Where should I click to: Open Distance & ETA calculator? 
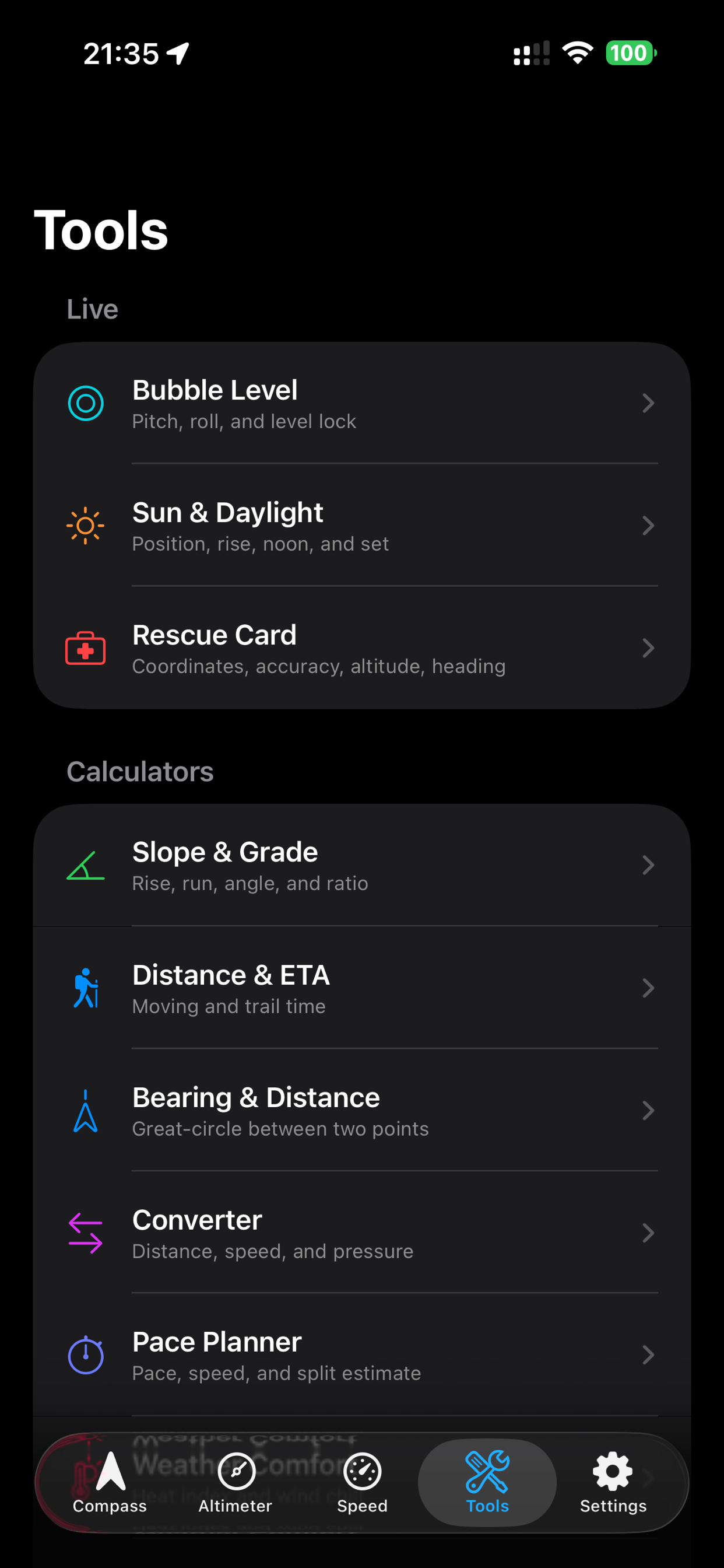[x=362, y=988]
